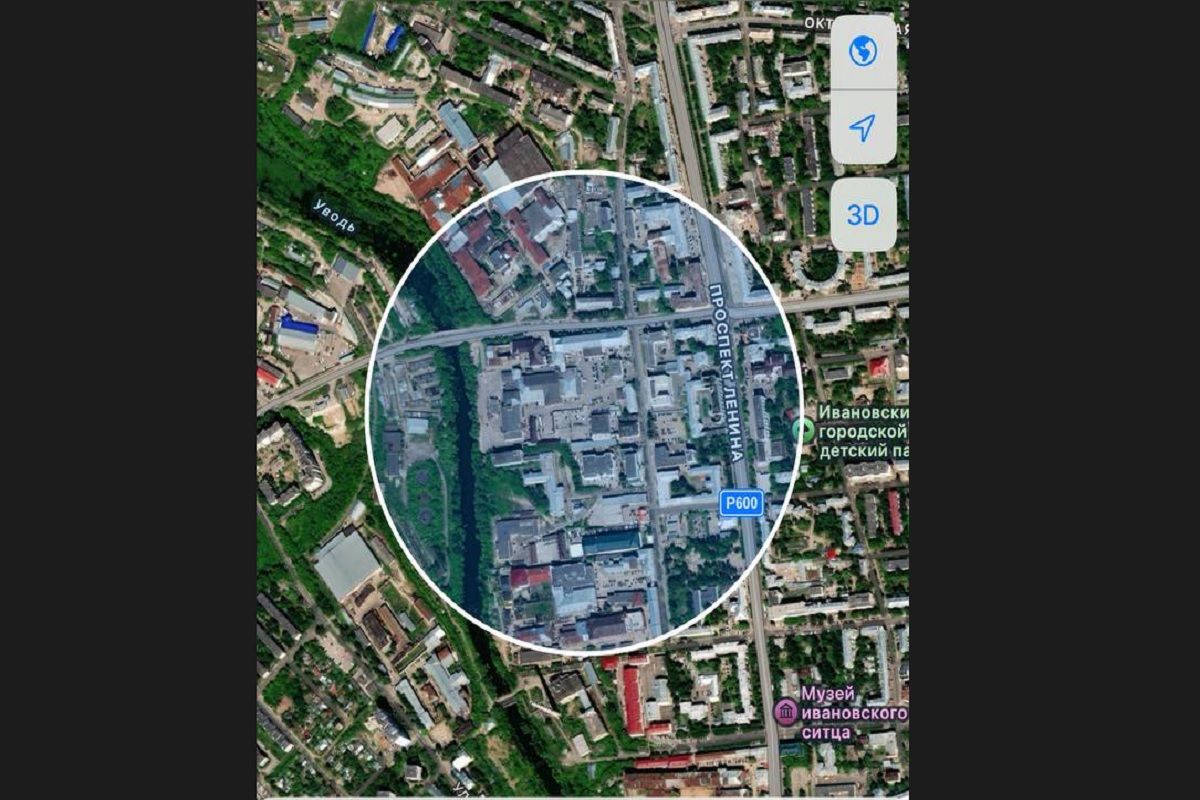This screenshot has width=1200, height=800.
Task: Switch the map to 3D view
Action: [862, 215]
